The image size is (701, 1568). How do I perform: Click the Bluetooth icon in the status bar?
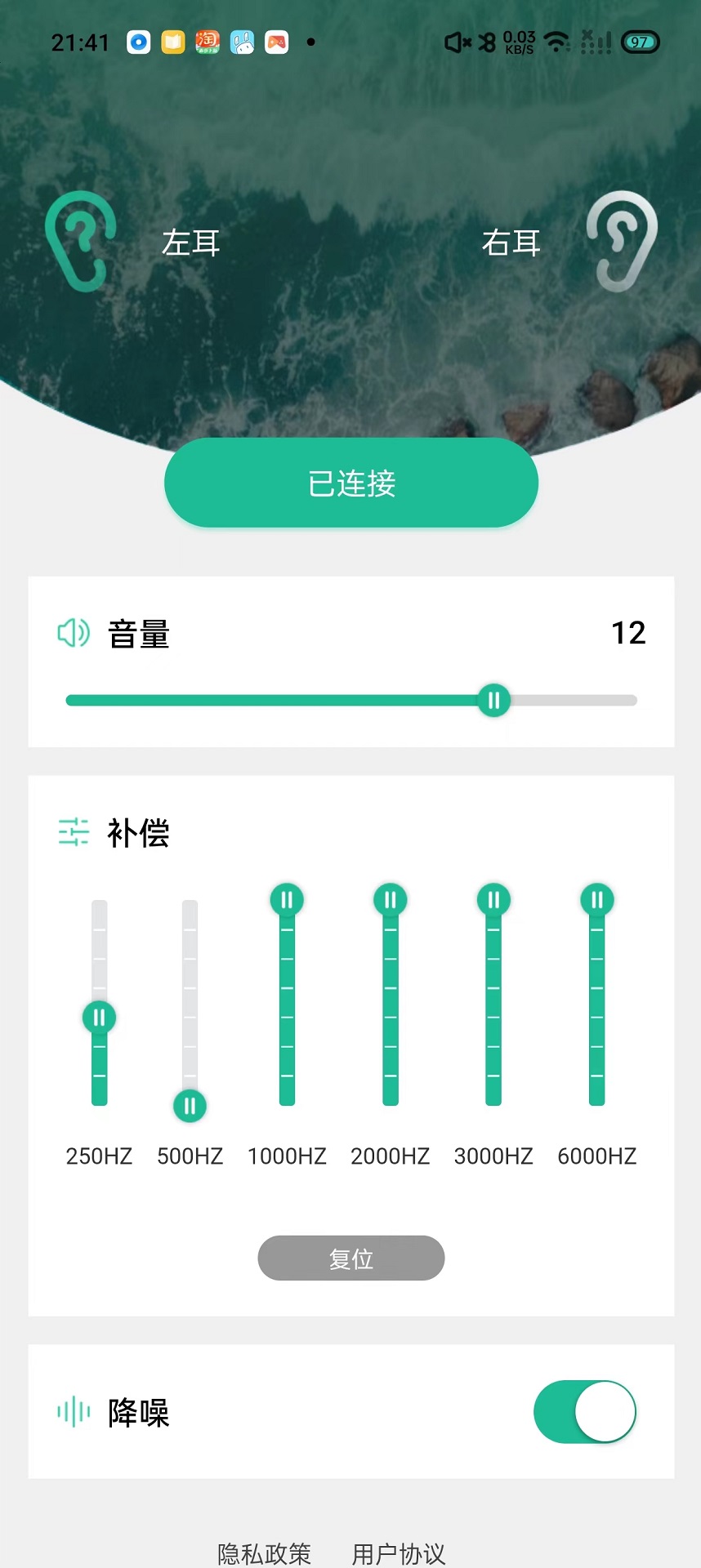click(x=488, y=41)
